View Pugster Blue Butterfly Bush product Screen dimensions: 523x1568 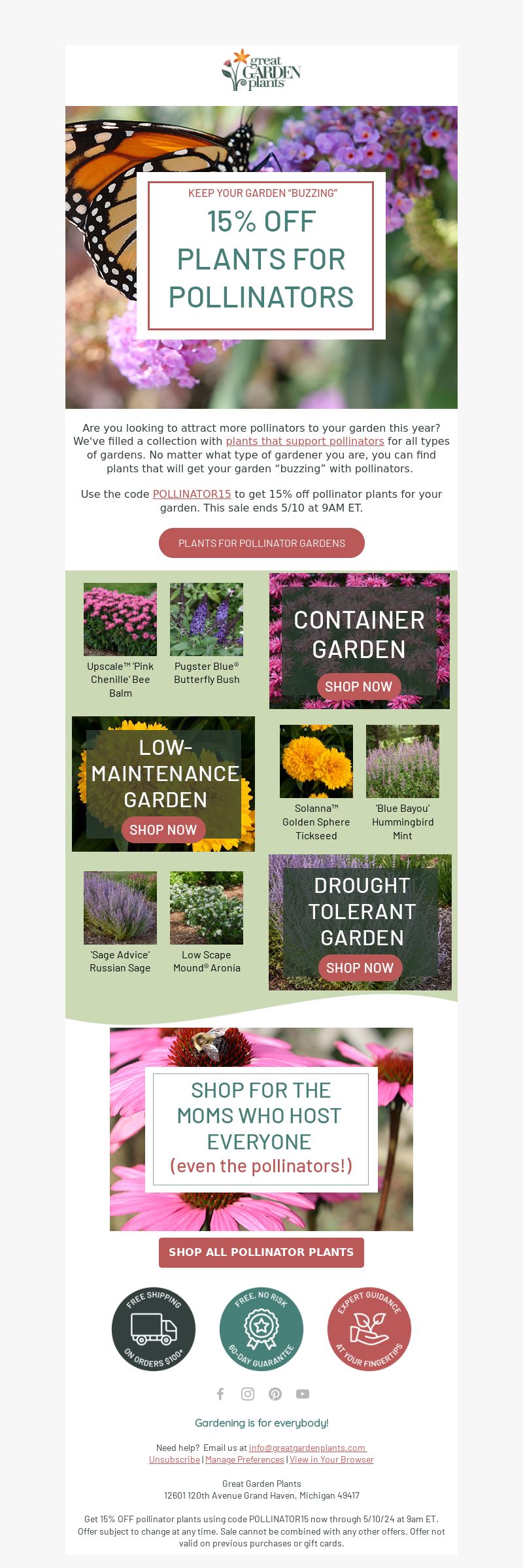point(207,620)
